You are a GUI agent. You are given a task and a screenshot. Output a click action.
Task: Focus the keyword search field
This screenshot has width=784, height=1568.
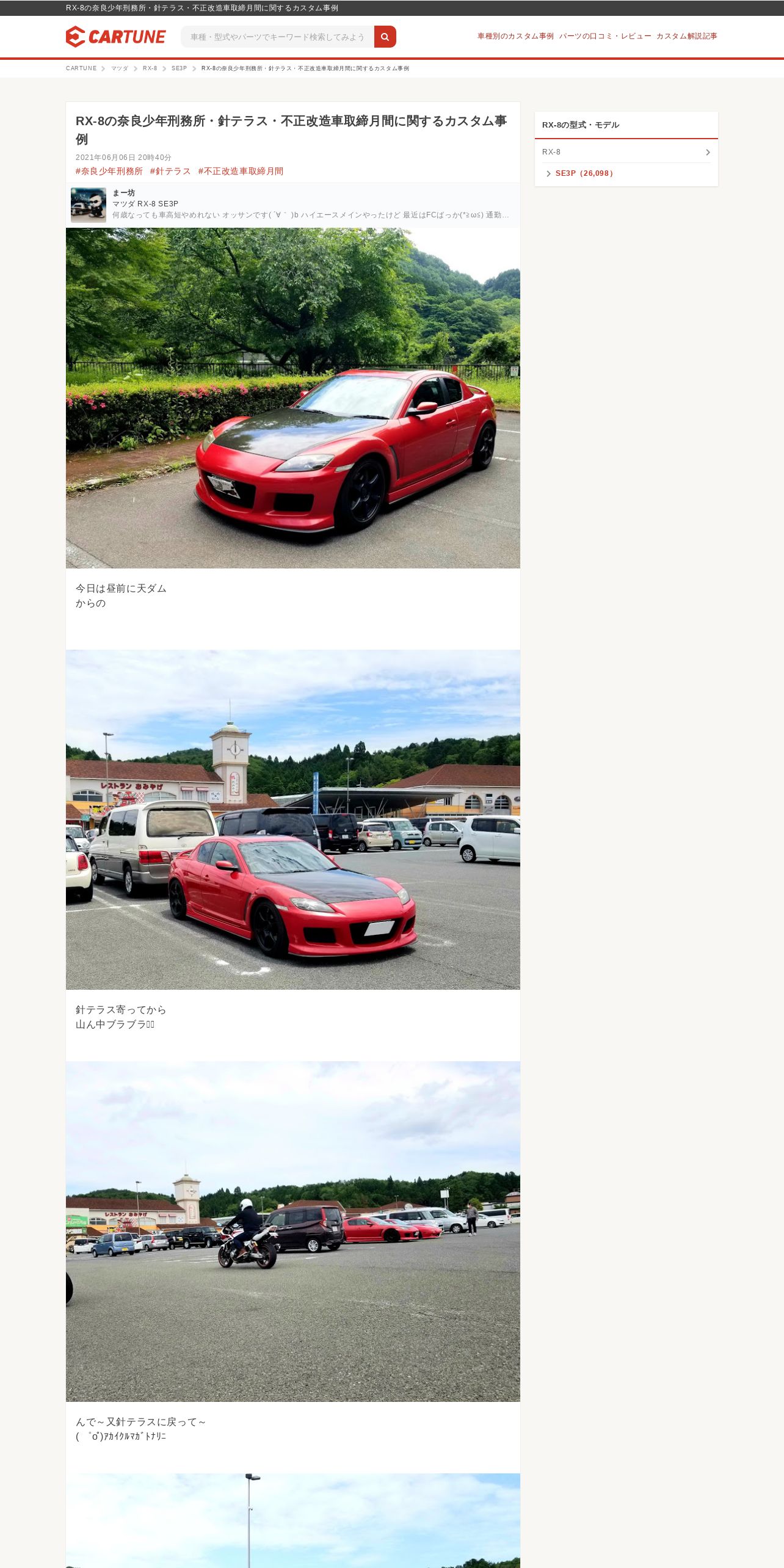pyautogui.click(x=277, y=37)
